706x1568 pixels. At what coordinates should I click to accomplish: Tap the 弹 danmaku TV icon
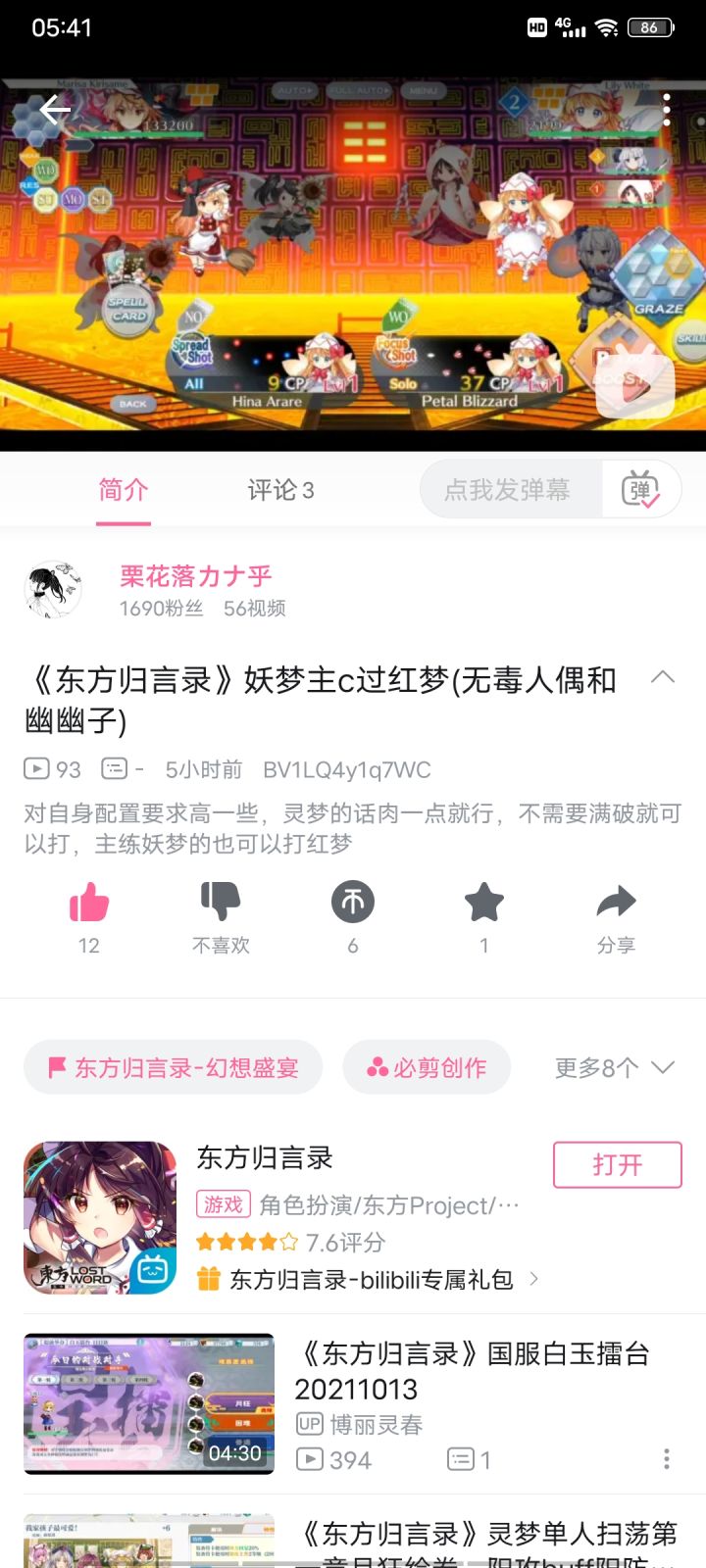click(x=642, y=489)
